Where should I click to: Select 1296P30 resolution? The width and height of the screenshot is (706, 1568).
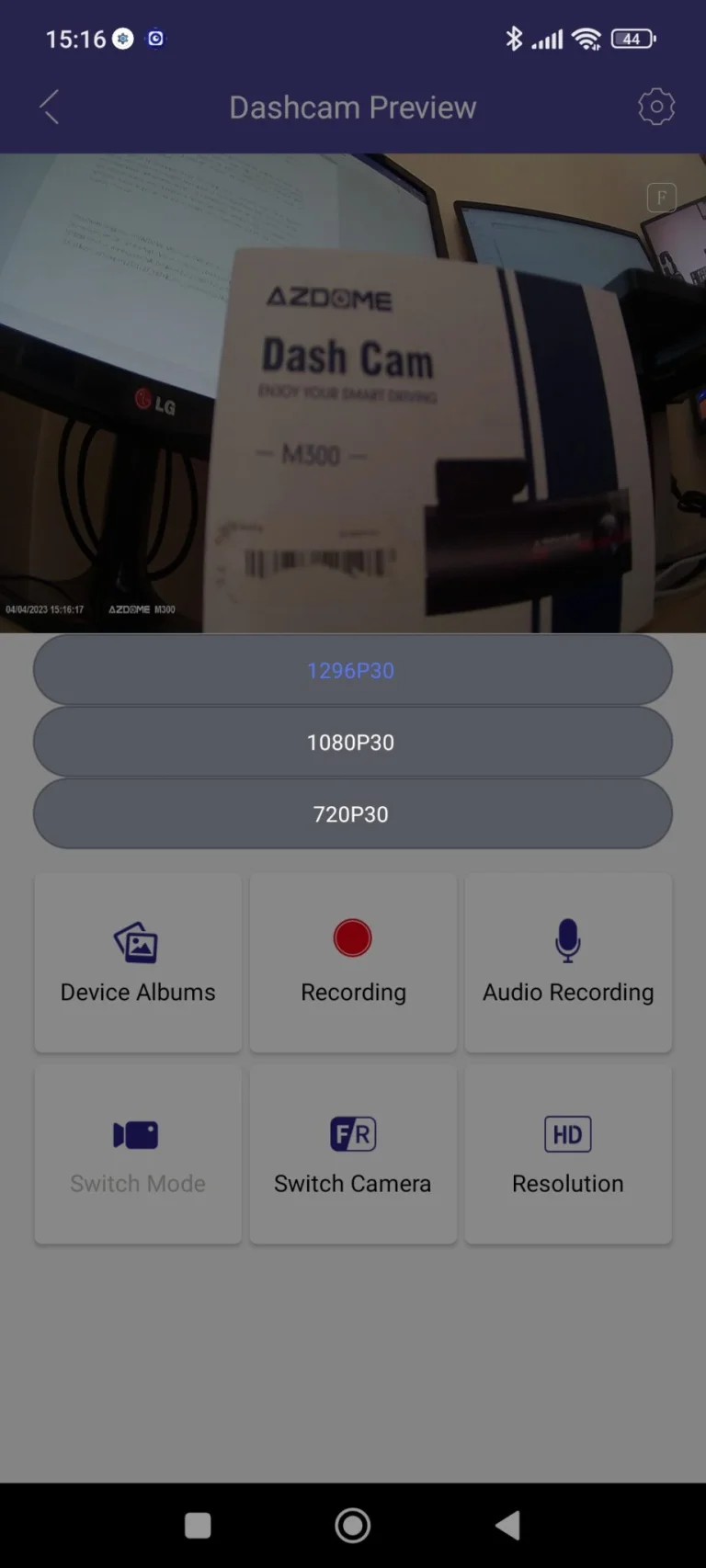tap(352, 670)
